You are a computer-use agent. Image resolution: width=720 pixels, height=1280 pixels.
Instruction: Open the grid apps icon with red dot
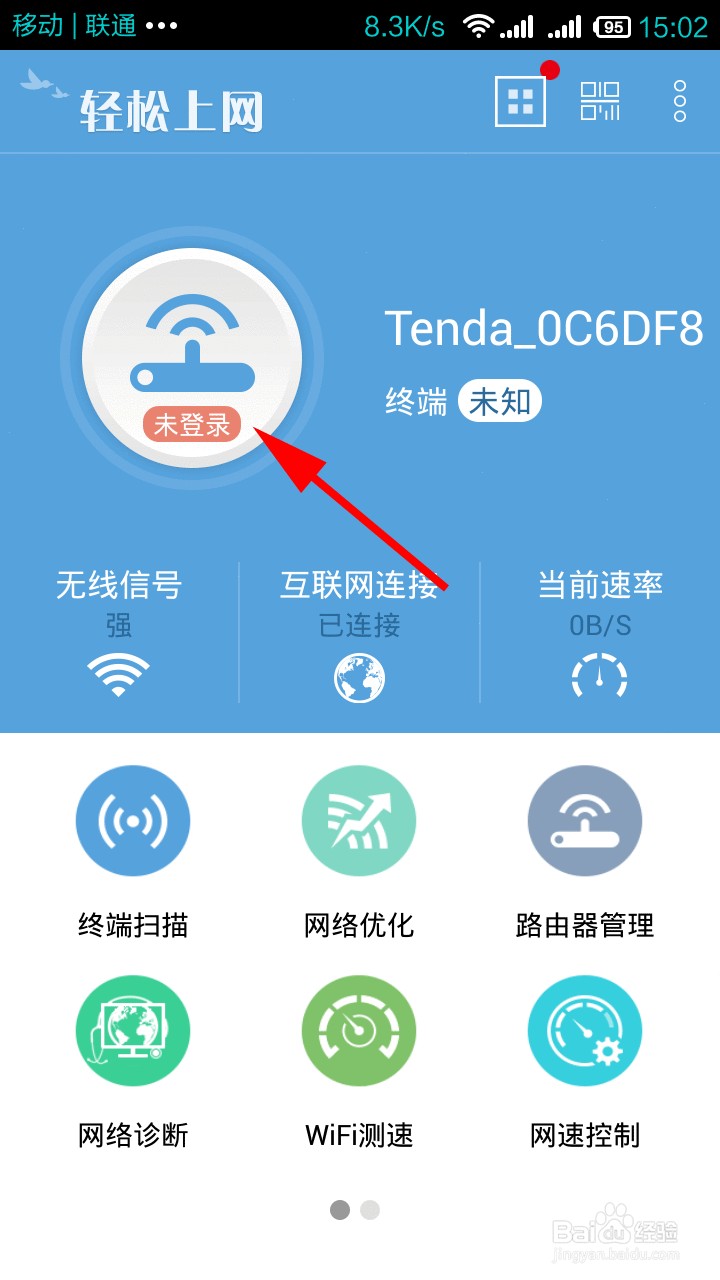point(521,100)
